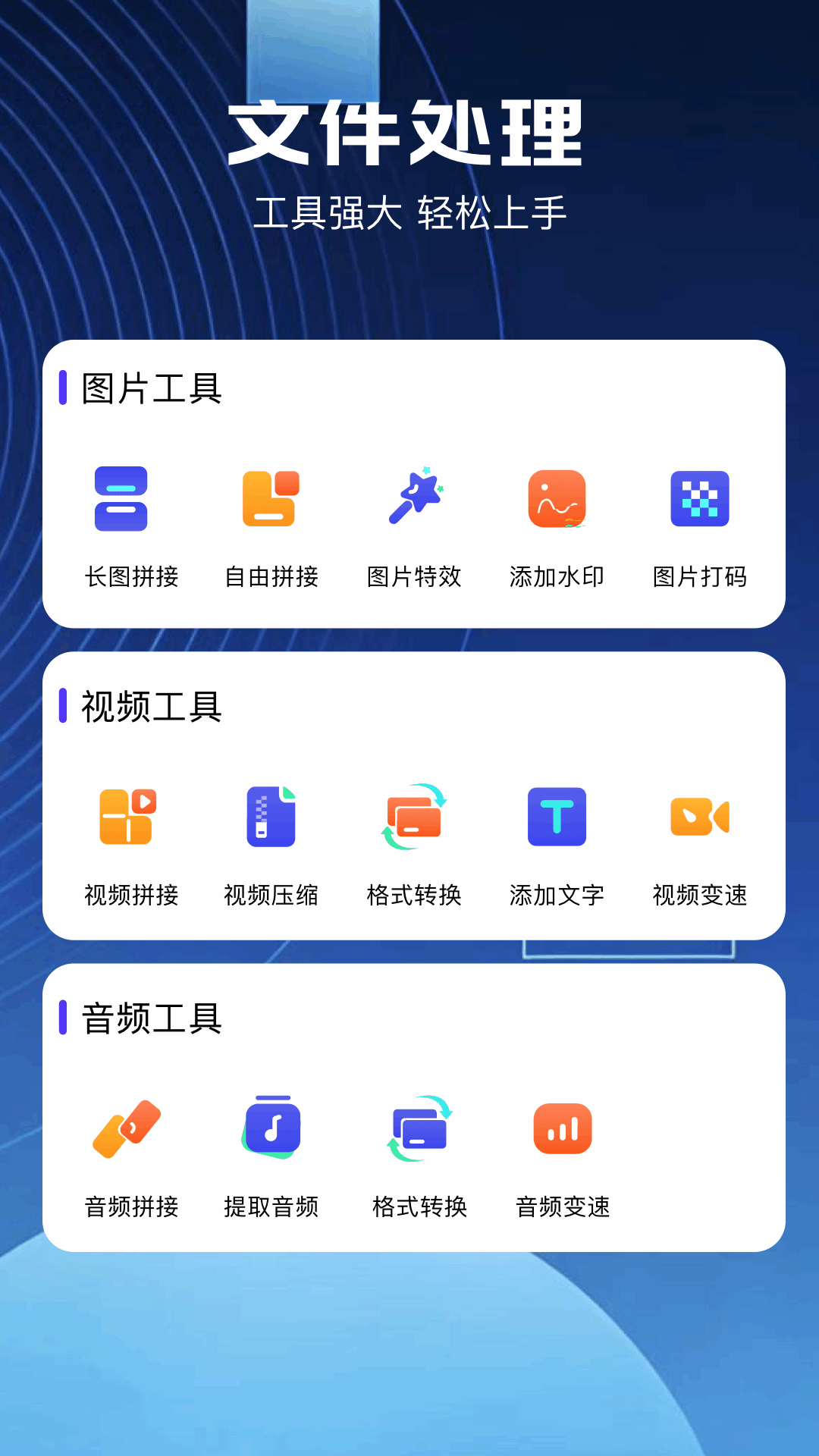Click the 长图拼接 text label
The image size is (819, 1456).
131,576
